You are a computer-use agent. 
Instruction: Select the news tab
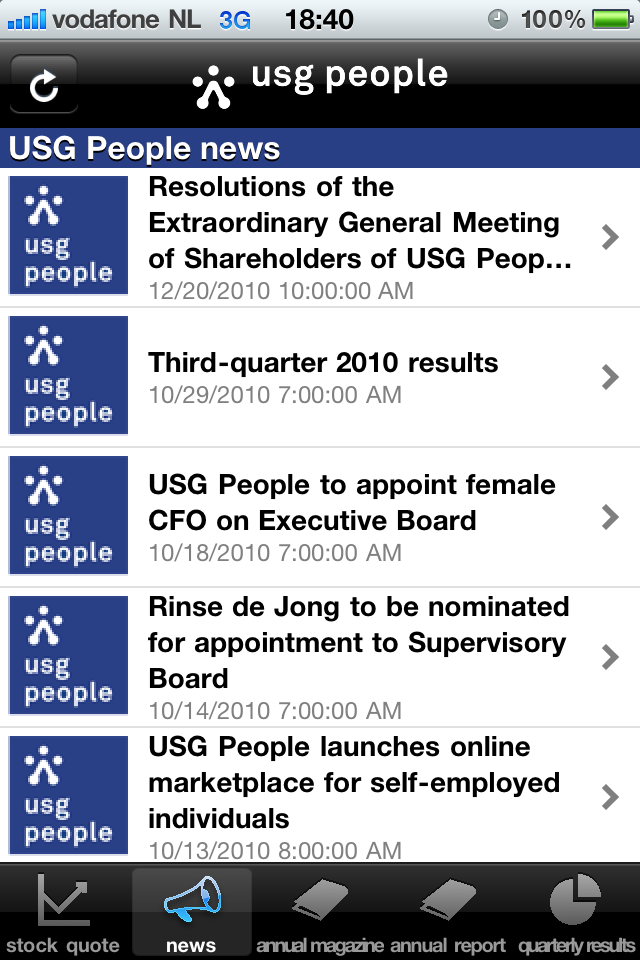pos(191,912)
